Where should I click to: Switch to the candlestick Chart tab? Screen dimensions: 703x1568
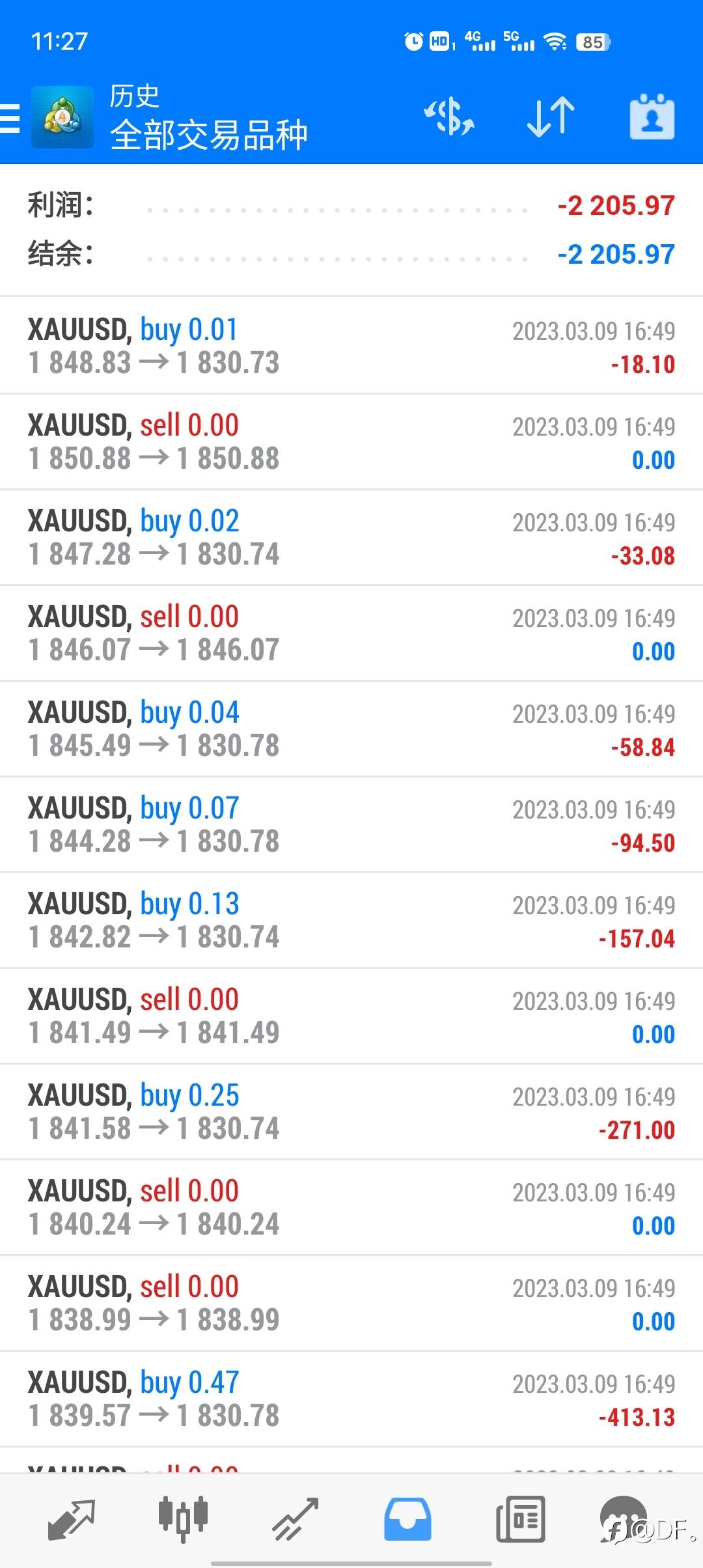coord(183,1520)
